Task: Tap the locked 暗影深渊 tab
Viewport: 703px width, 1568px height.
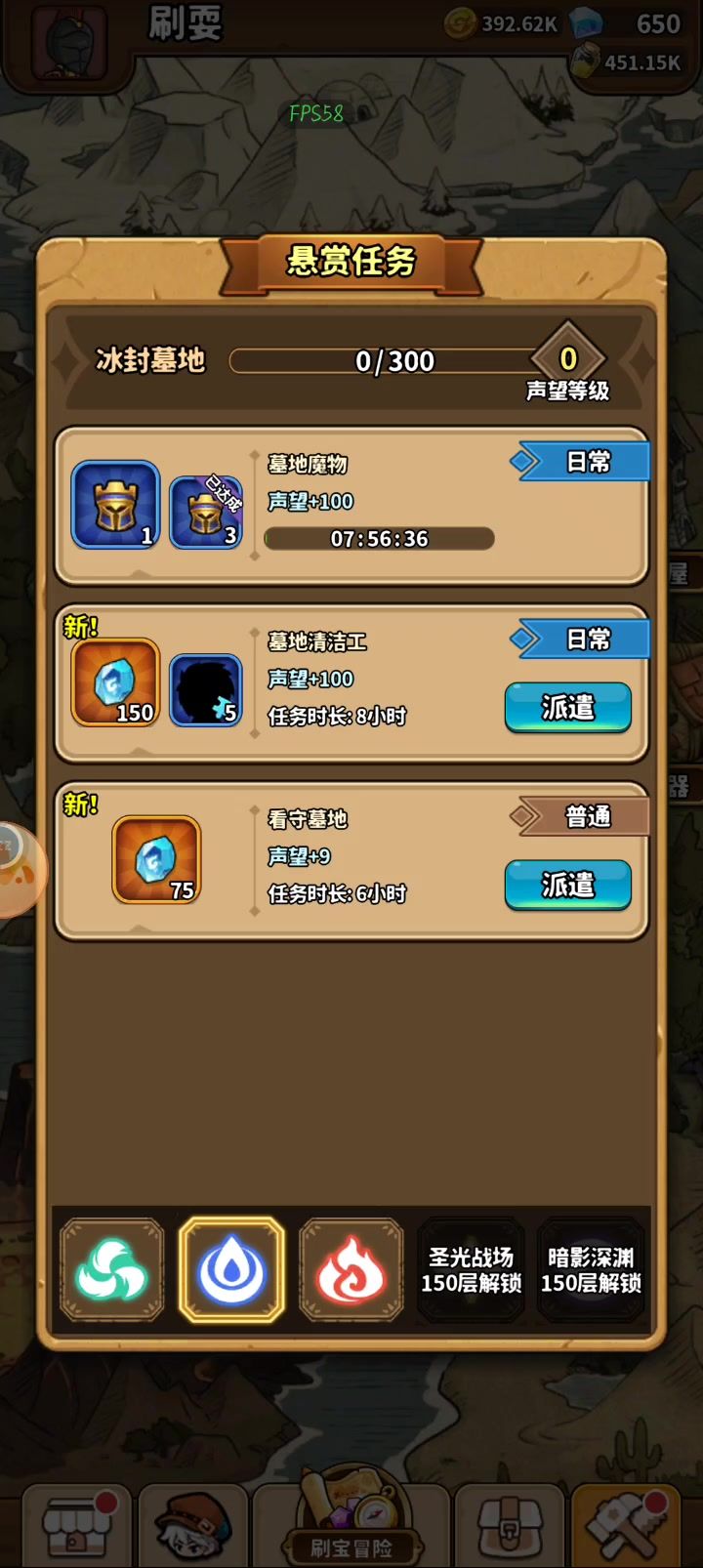Action: coord(591,1269)
